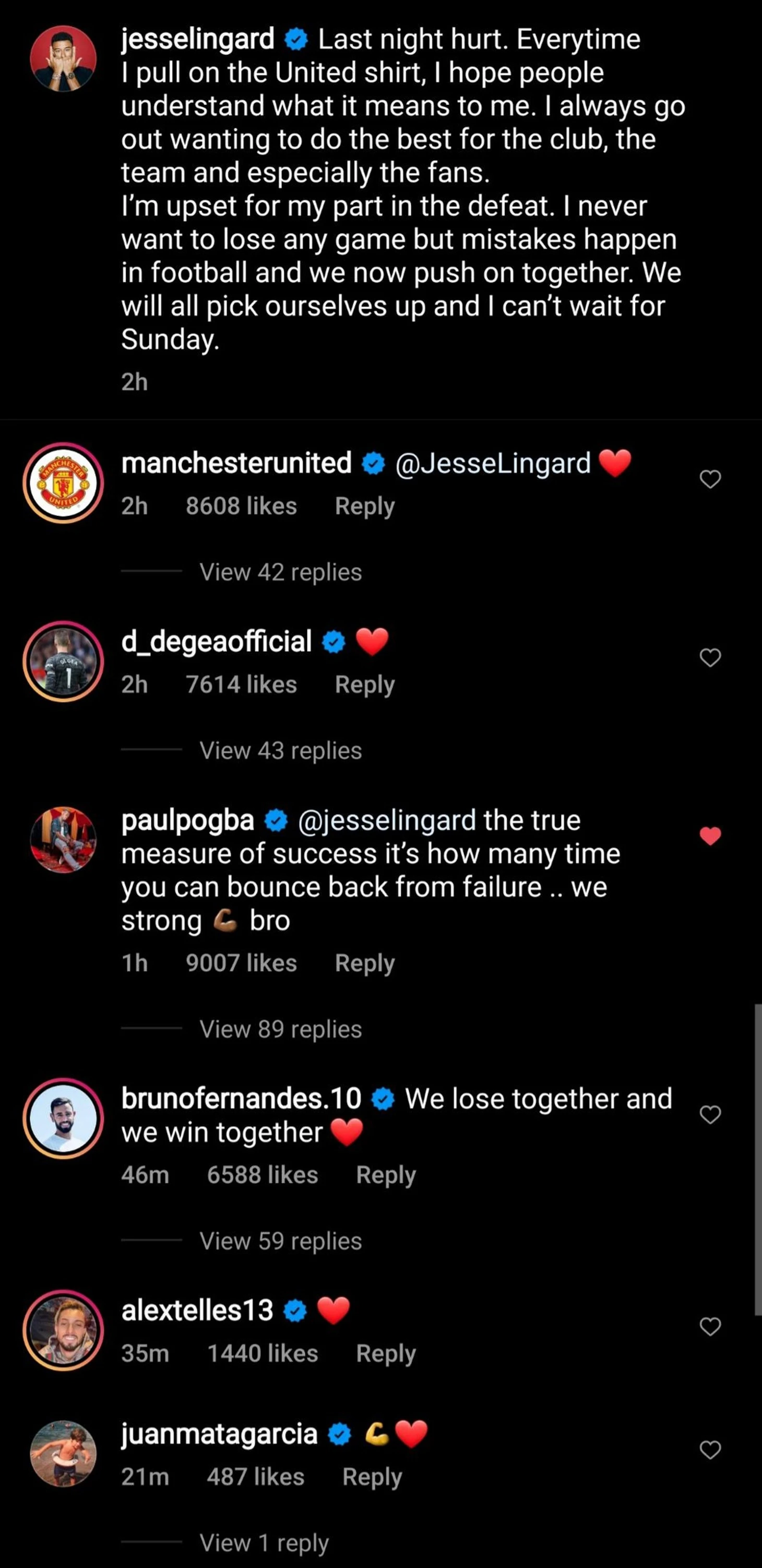
Task: Reply to brunofernandes.10's comment
Action: (385, 1175)
